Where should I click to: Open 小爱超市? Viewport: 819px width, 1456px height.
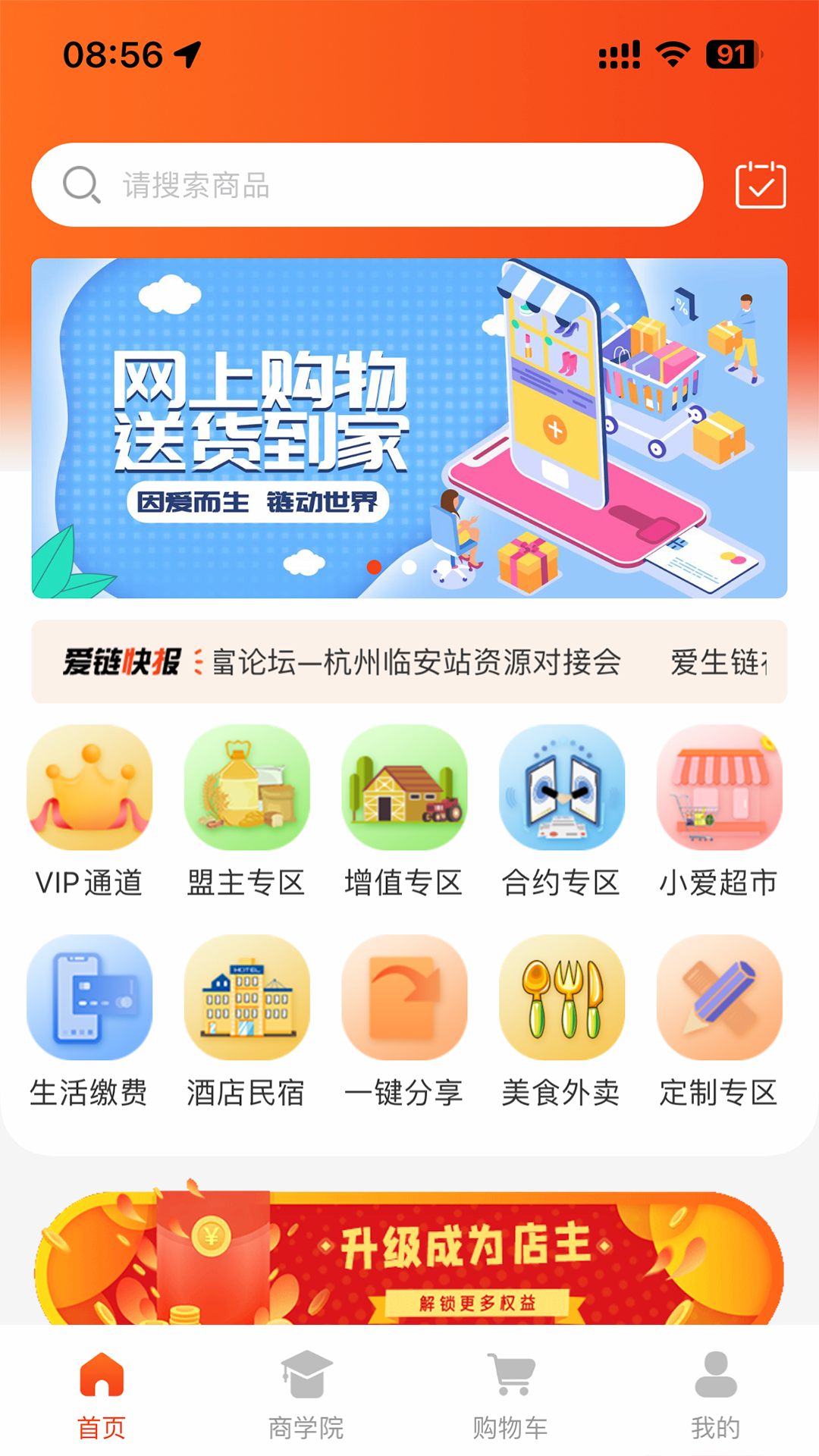click(718, 812)
